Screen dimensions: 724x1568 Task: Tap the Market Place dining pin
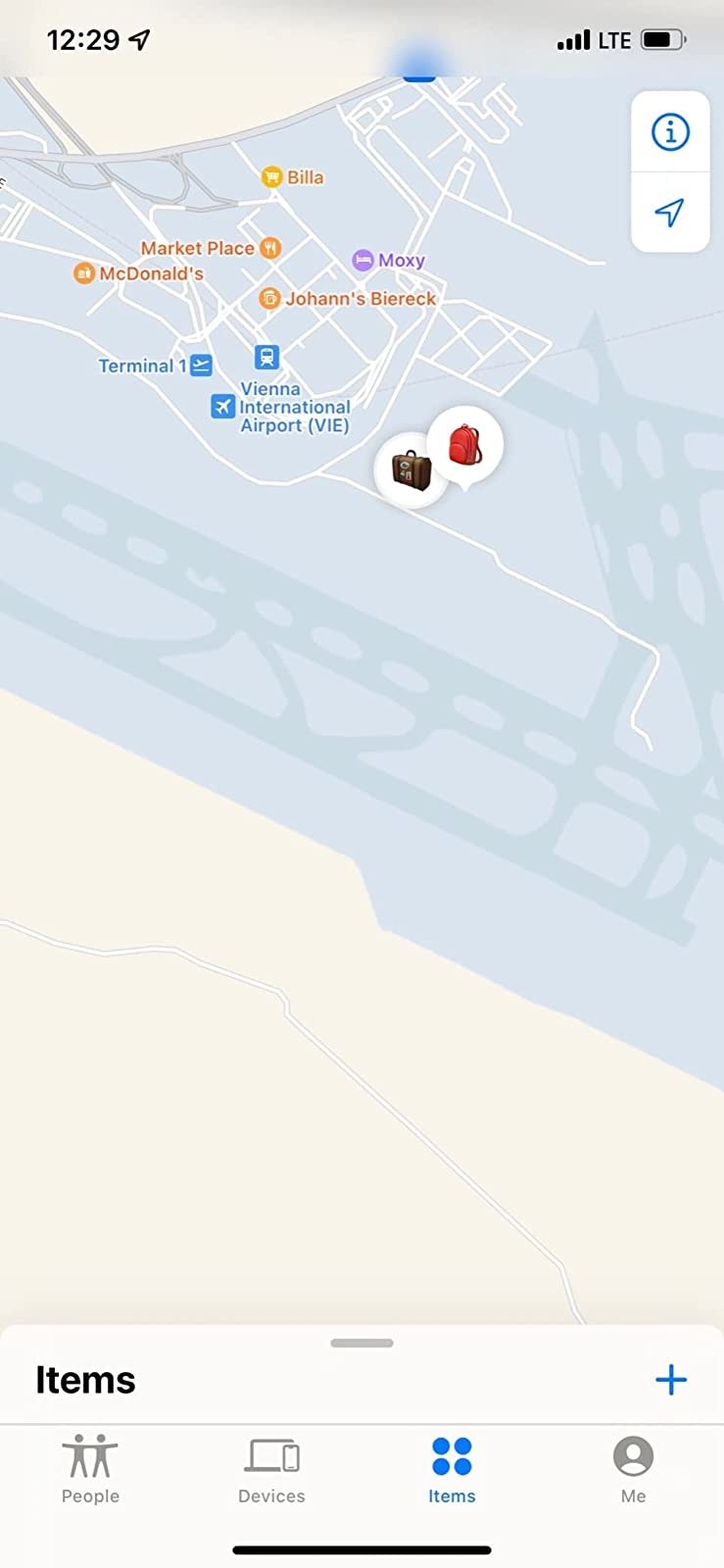[269, 247]
